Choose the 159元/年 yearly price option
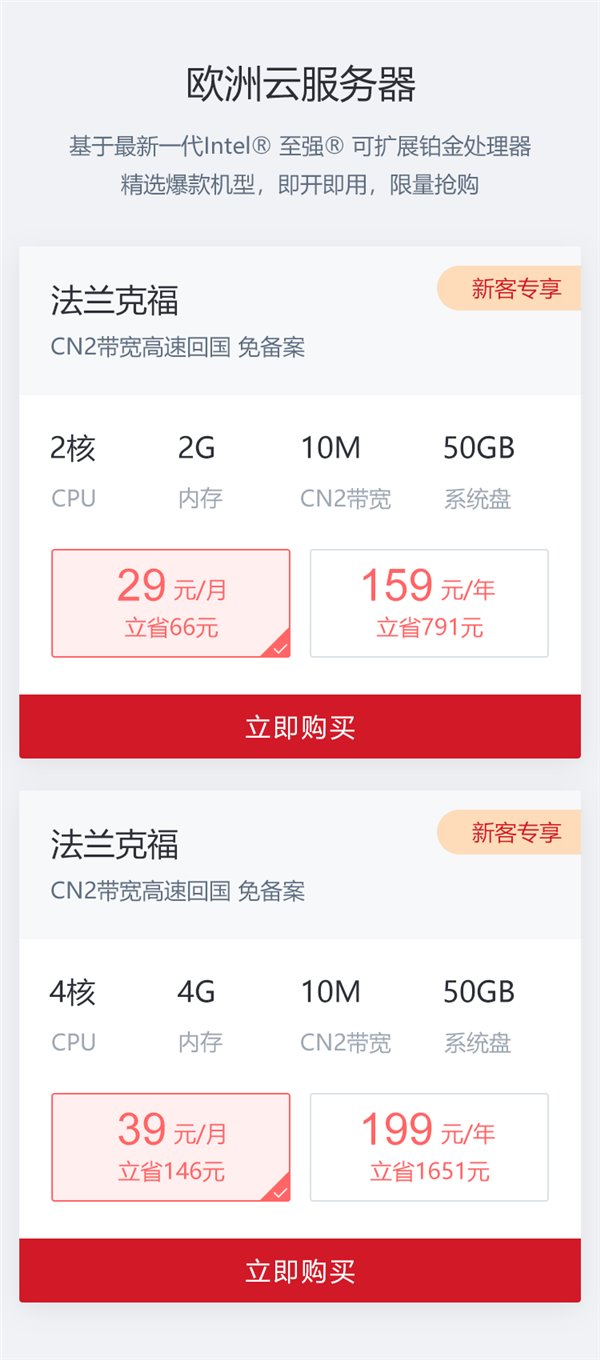The height and width of the screenshot is (1360, 600). [429, 603]
